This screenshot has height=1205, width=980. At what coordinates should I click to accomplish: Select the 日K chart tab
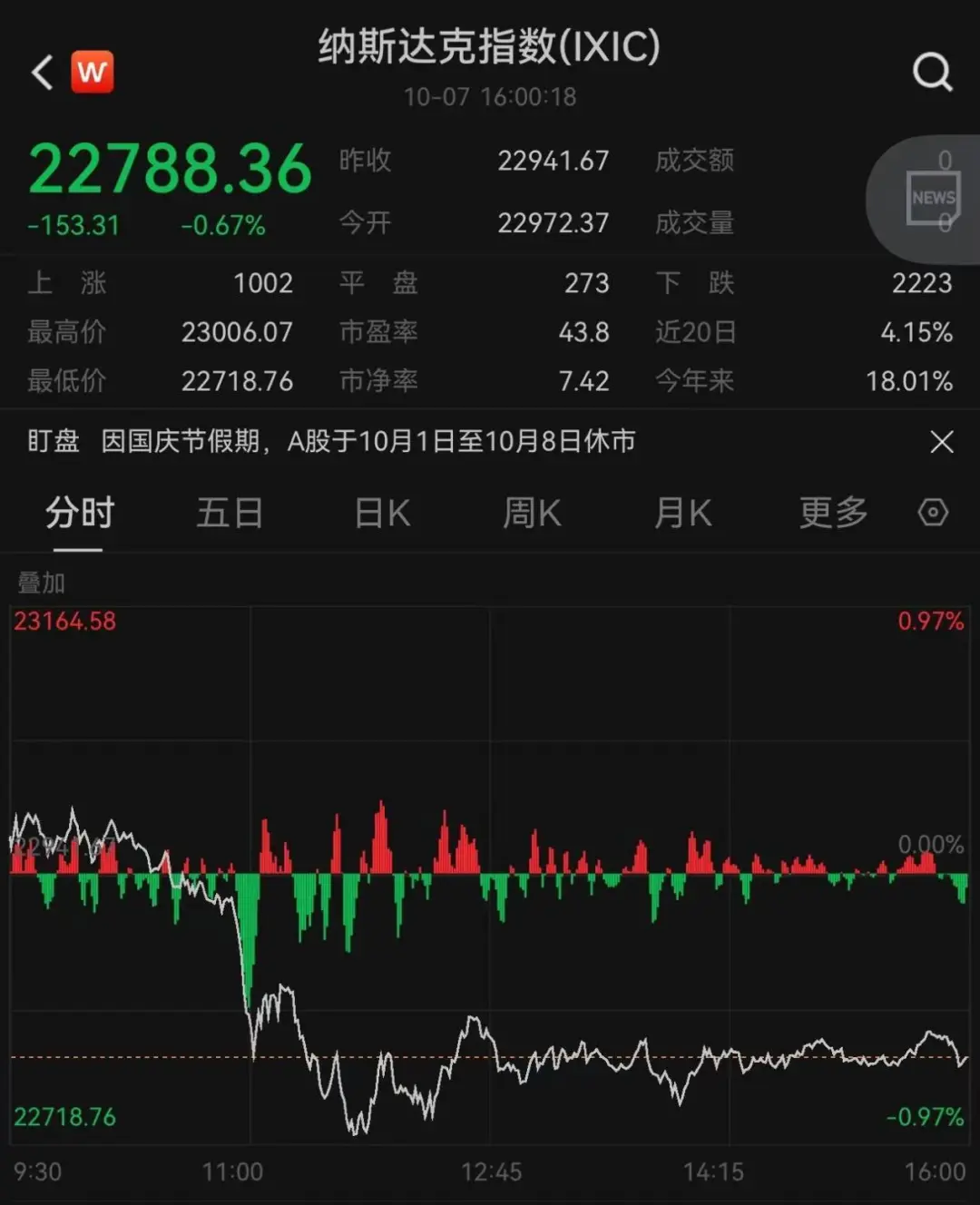[382, 514]
